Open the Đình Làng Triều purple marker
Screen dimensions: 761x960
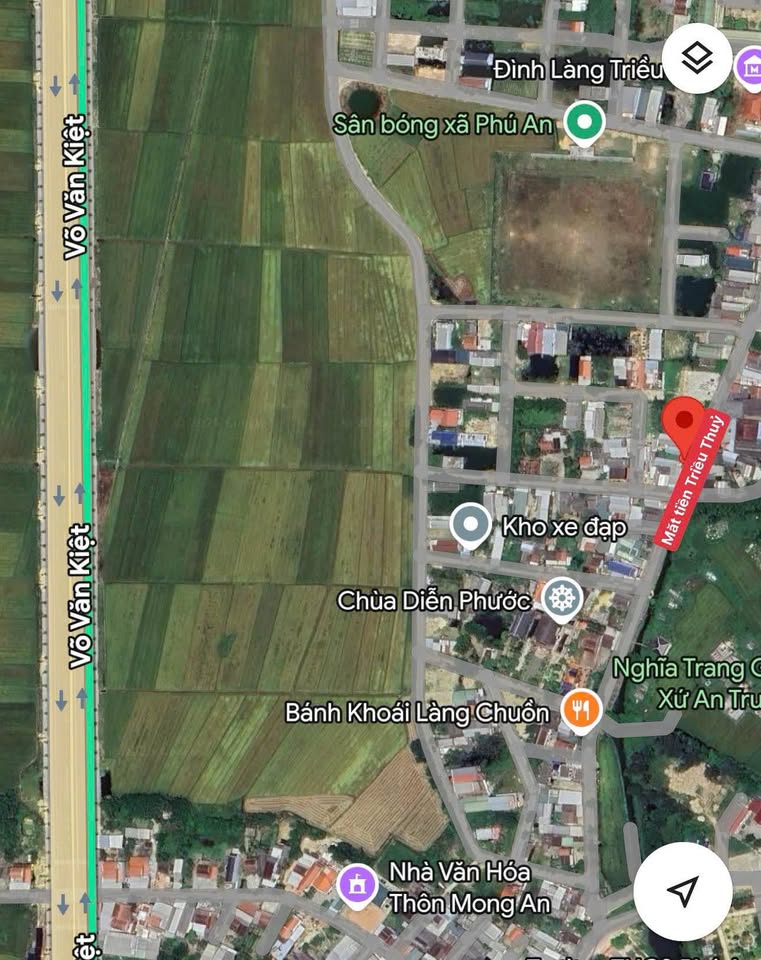point(750,68)
